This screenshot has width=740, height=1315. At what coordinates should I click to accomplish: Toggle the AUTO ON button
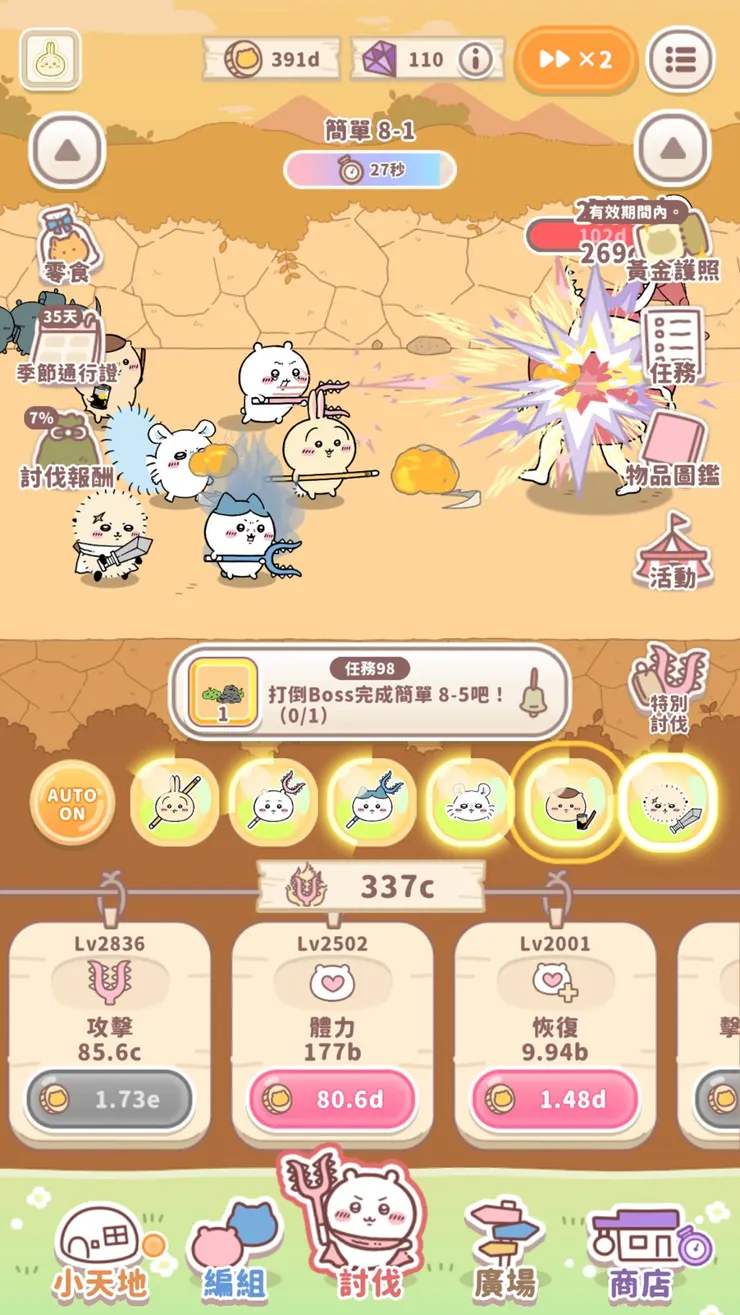(72, 803)
